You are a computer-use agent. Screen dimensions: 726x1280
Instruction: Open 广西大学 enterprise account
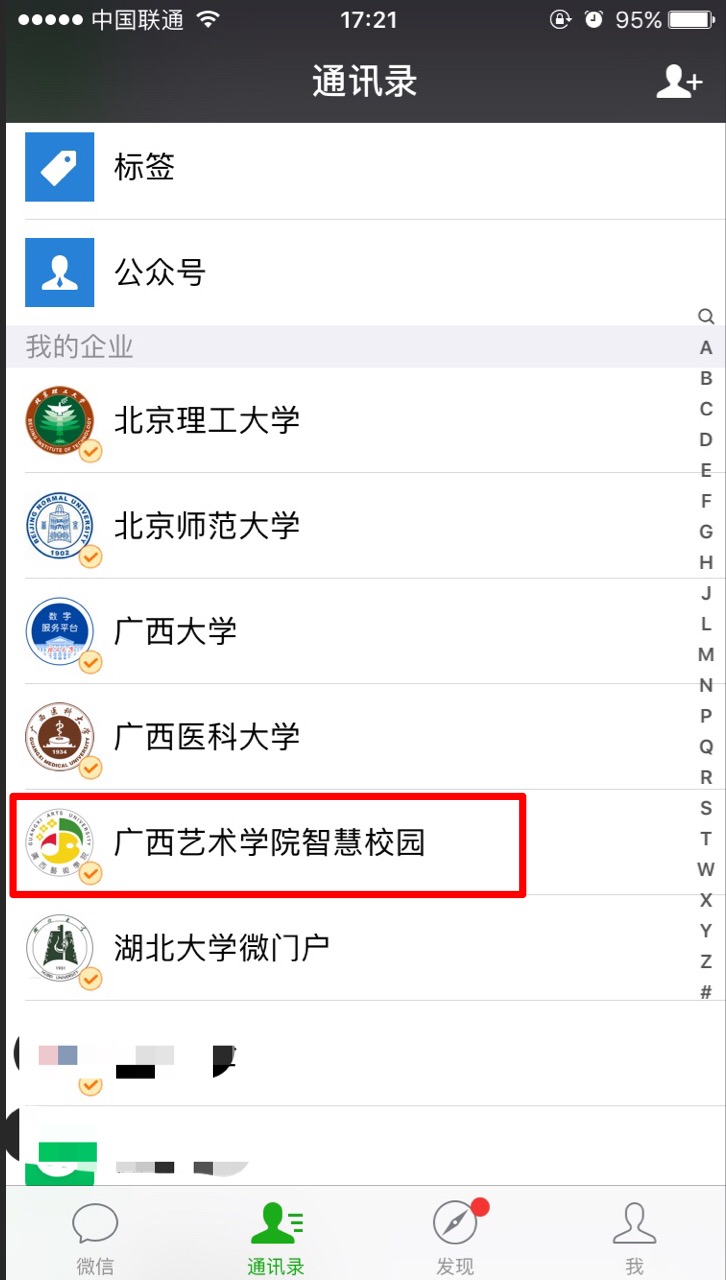pyautogui.click(x=365, y=631)
